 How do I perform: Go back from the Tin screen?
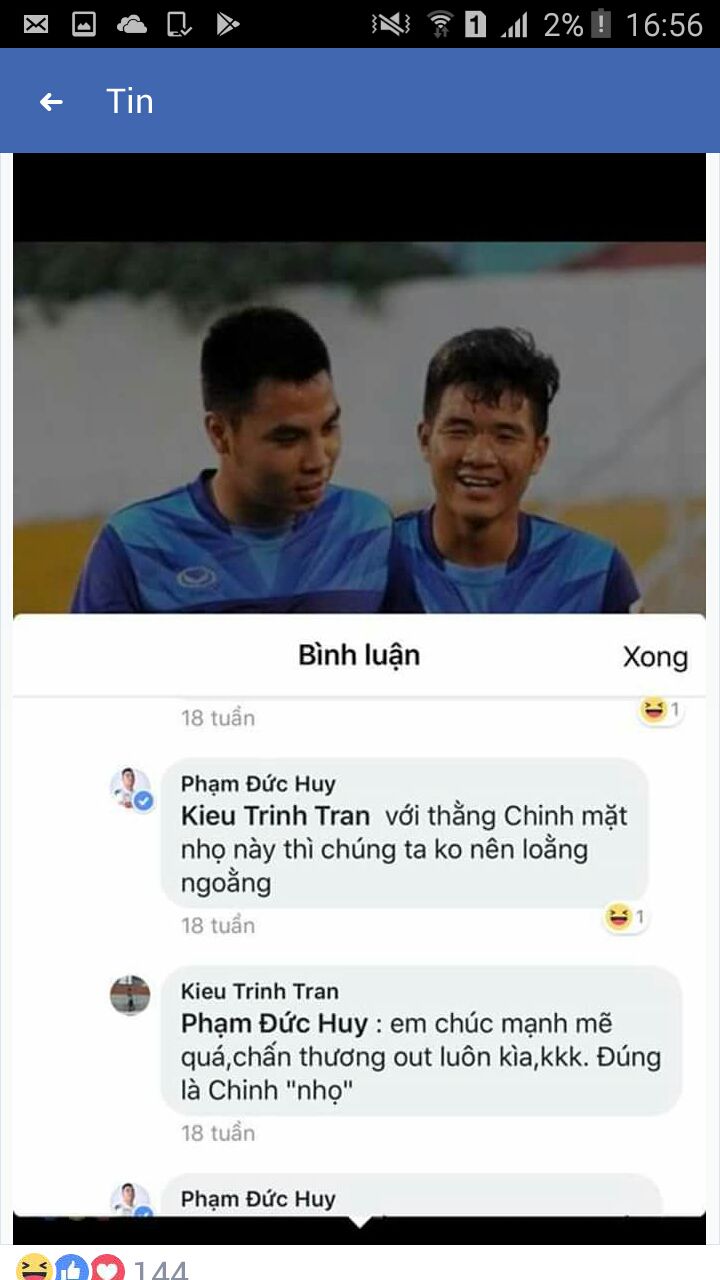[50, 101]
